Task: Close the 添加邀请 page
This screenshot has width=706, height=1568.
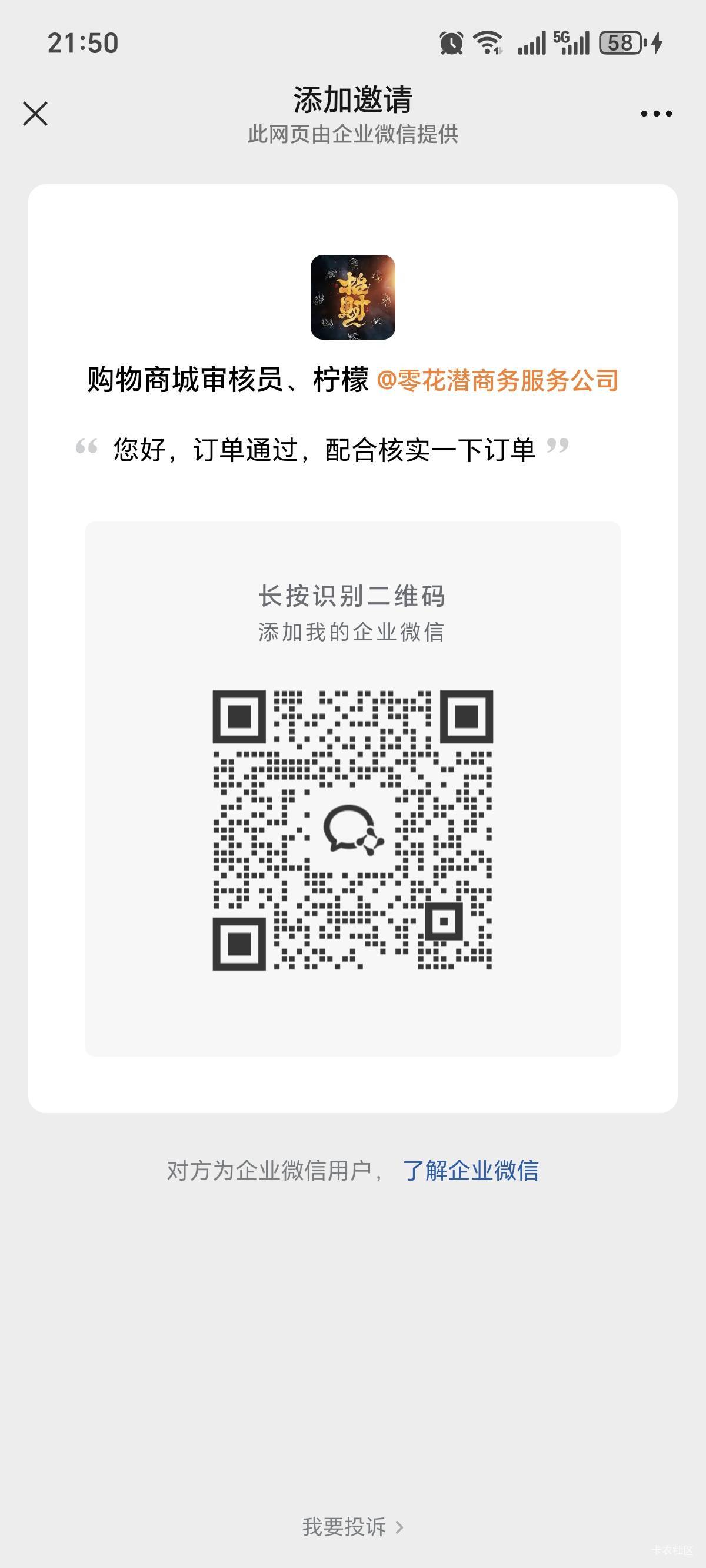Action: tap(35, 114)
